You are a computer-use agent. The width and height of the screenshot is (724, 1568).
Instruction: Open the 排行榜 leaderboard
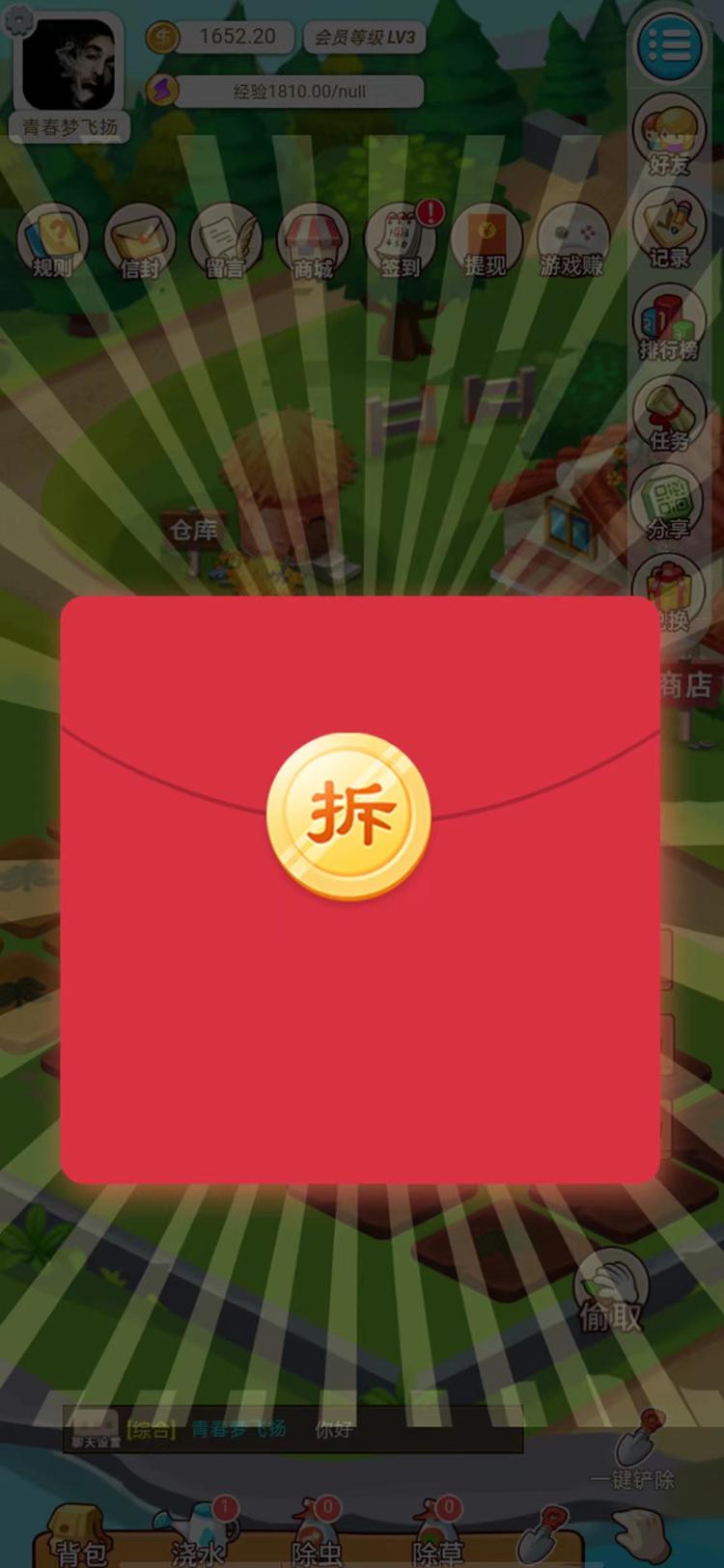(x=669, y=321)
